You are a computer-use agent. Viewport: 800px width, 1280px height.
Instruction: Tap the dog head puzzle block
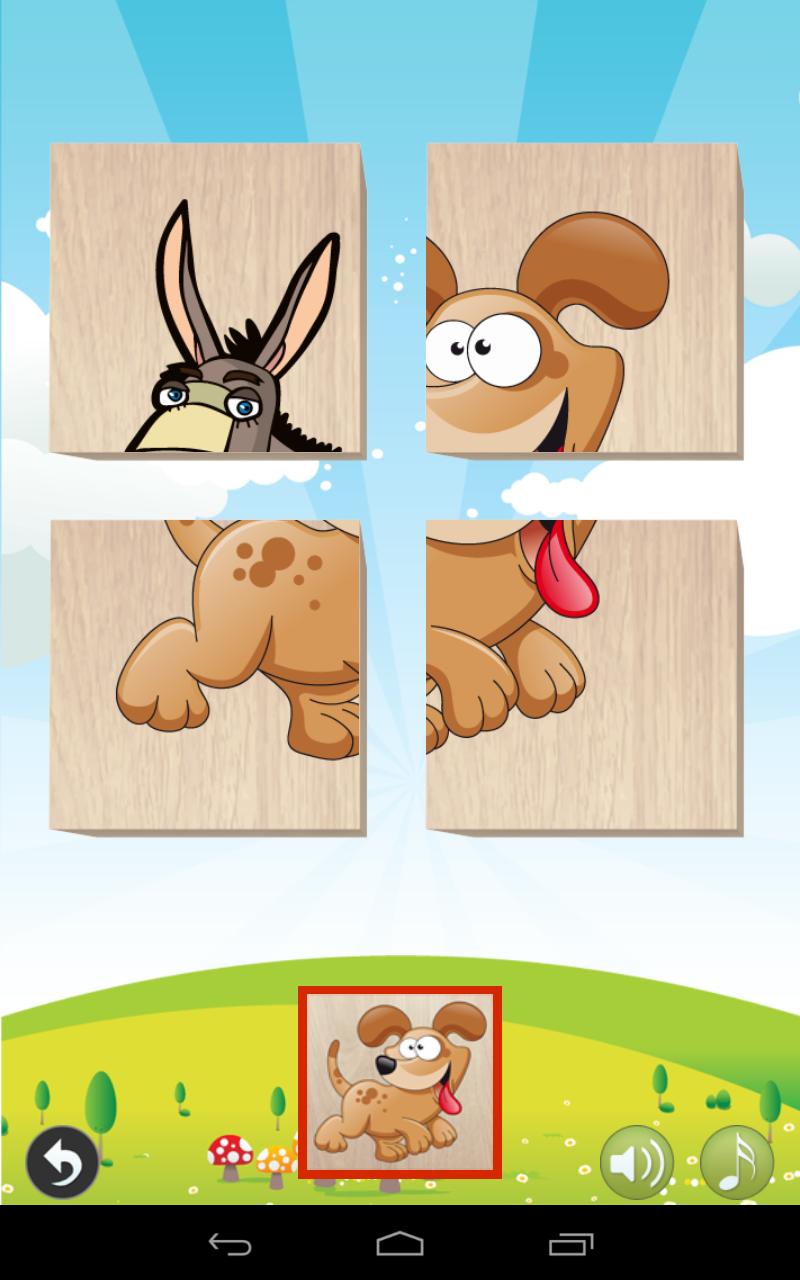(x=583, y=298)
